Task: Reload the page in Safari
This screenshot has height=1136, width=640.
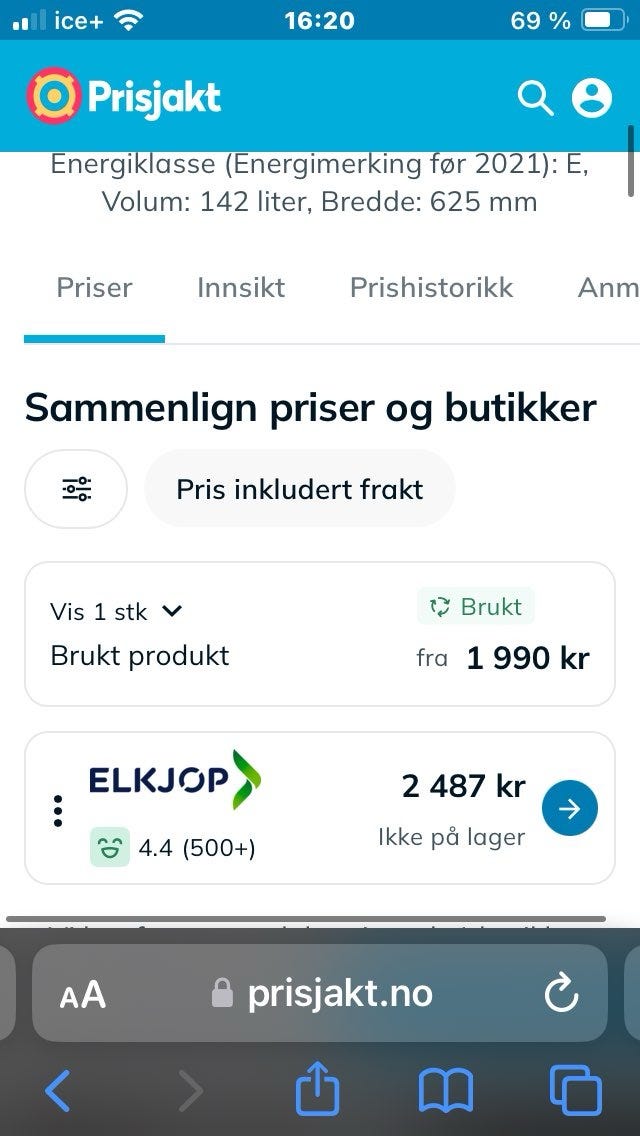Action: [561, 994]
